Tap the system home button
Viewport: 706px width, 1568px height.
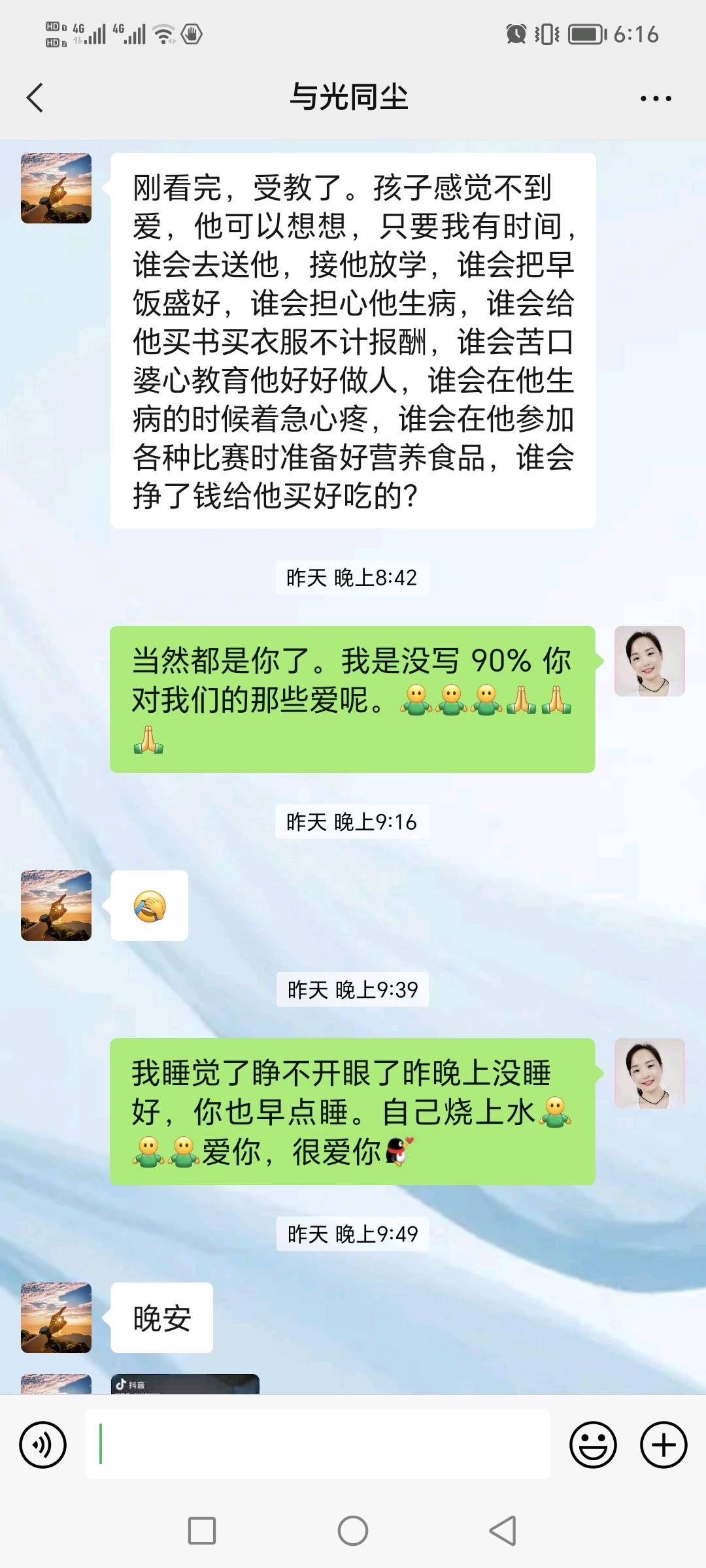tap(353, 1531)
